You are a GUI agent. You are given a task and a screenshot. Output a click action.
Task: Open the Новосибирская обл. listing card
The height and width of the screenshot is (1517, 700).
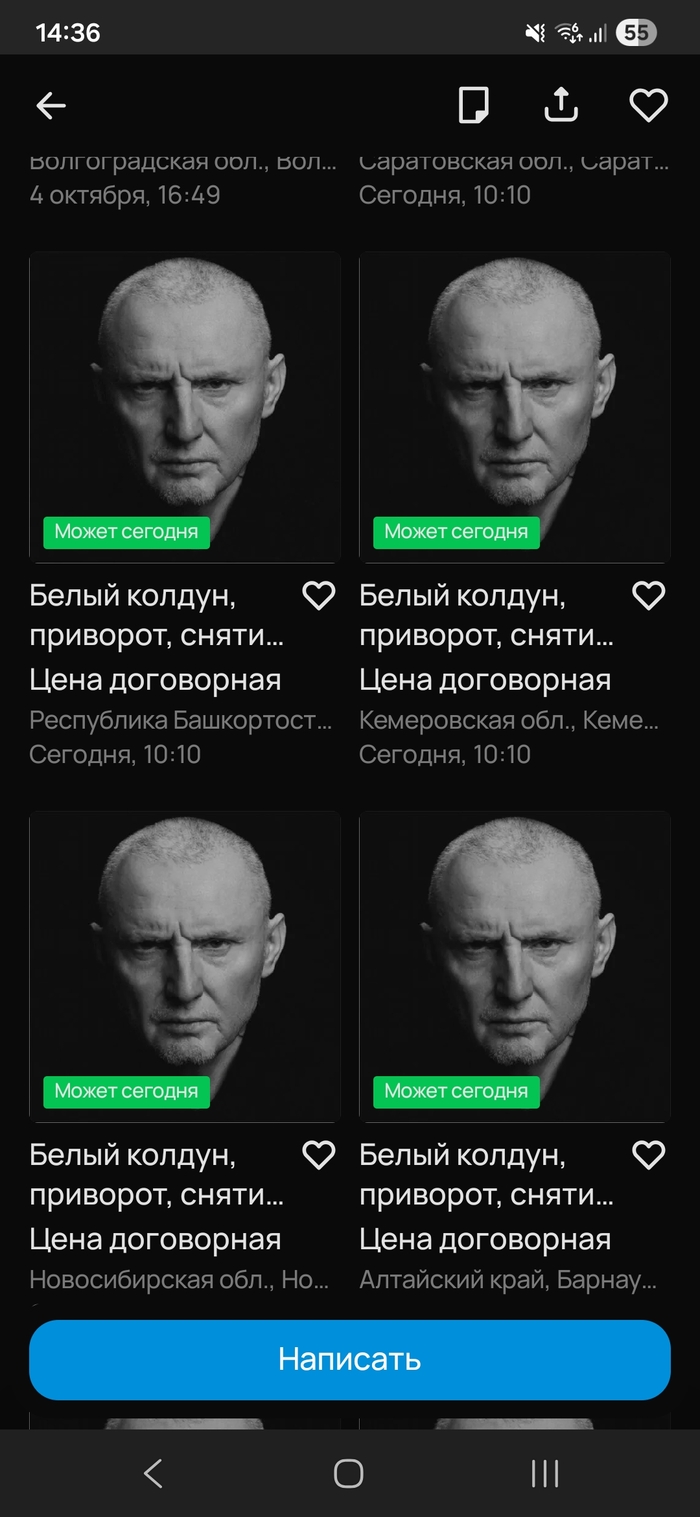point(185,966)
